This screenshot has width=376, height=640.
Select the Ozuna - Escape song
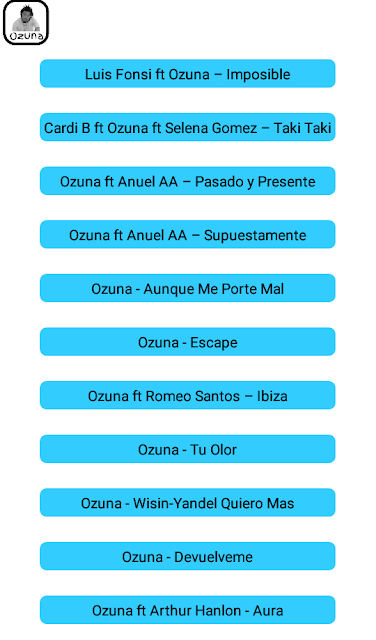tap(187, 342)
